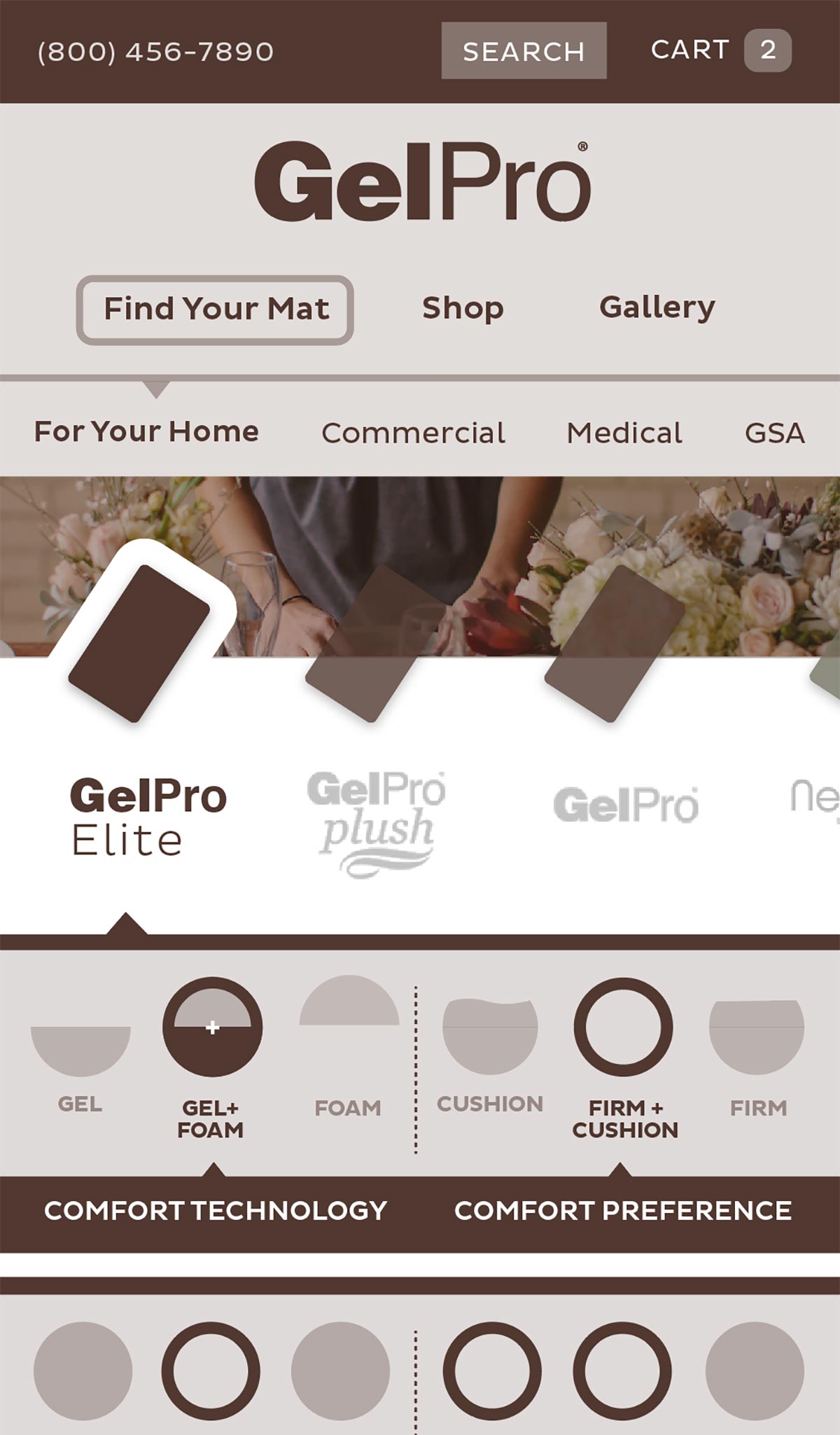Switch to For Your Home tab

[x=146, y=431]
